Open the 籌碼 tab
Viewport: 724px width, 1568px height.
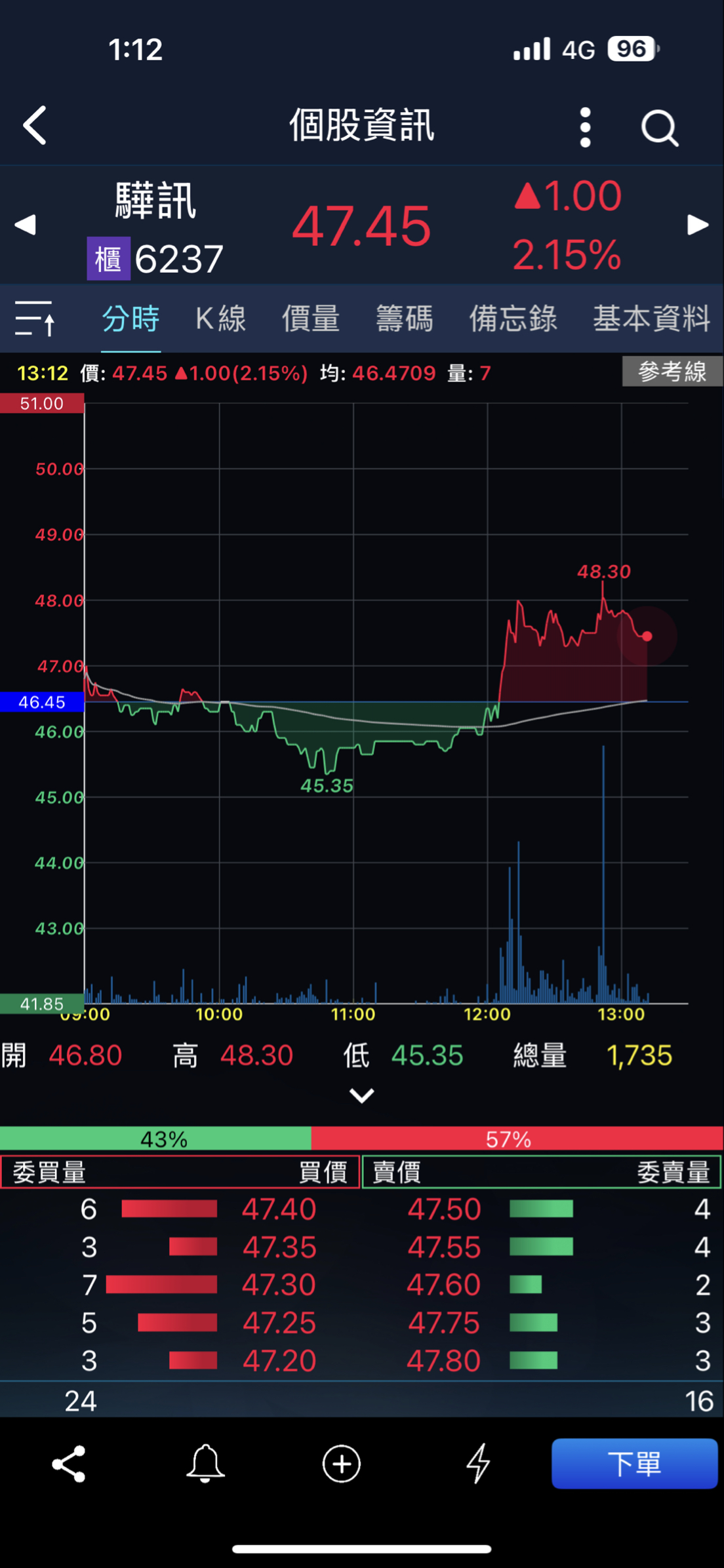click(404, 319)
